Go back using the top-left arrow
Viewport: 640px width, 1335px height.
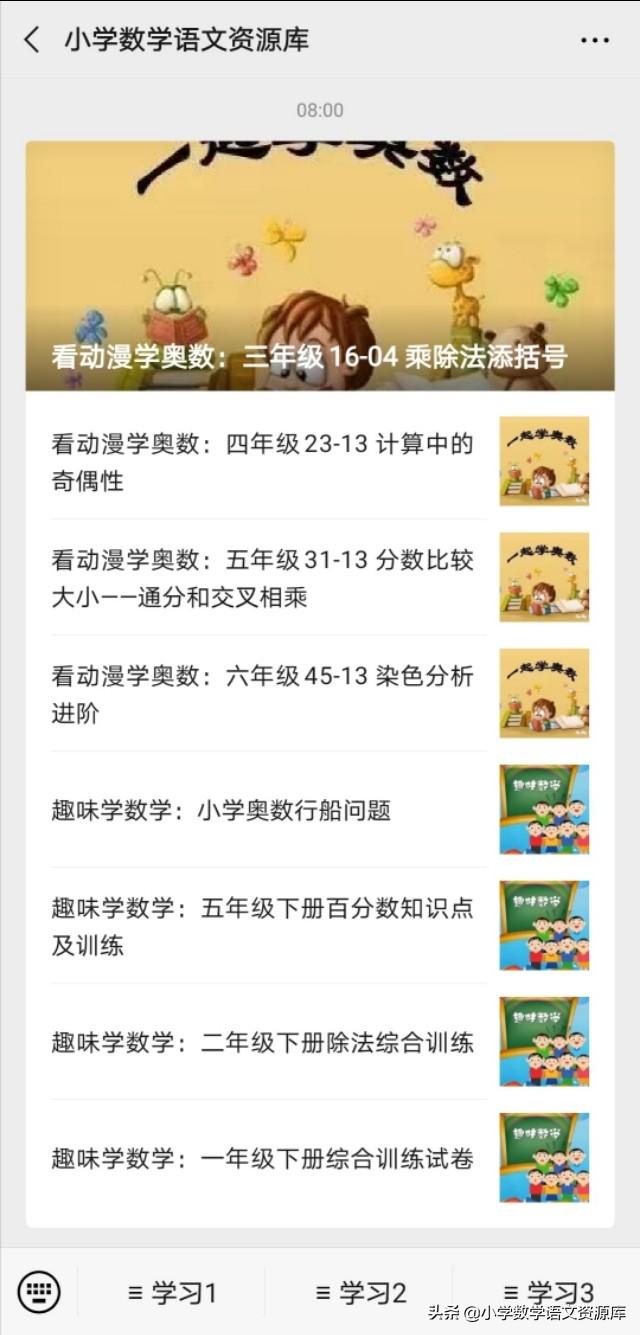32,40
